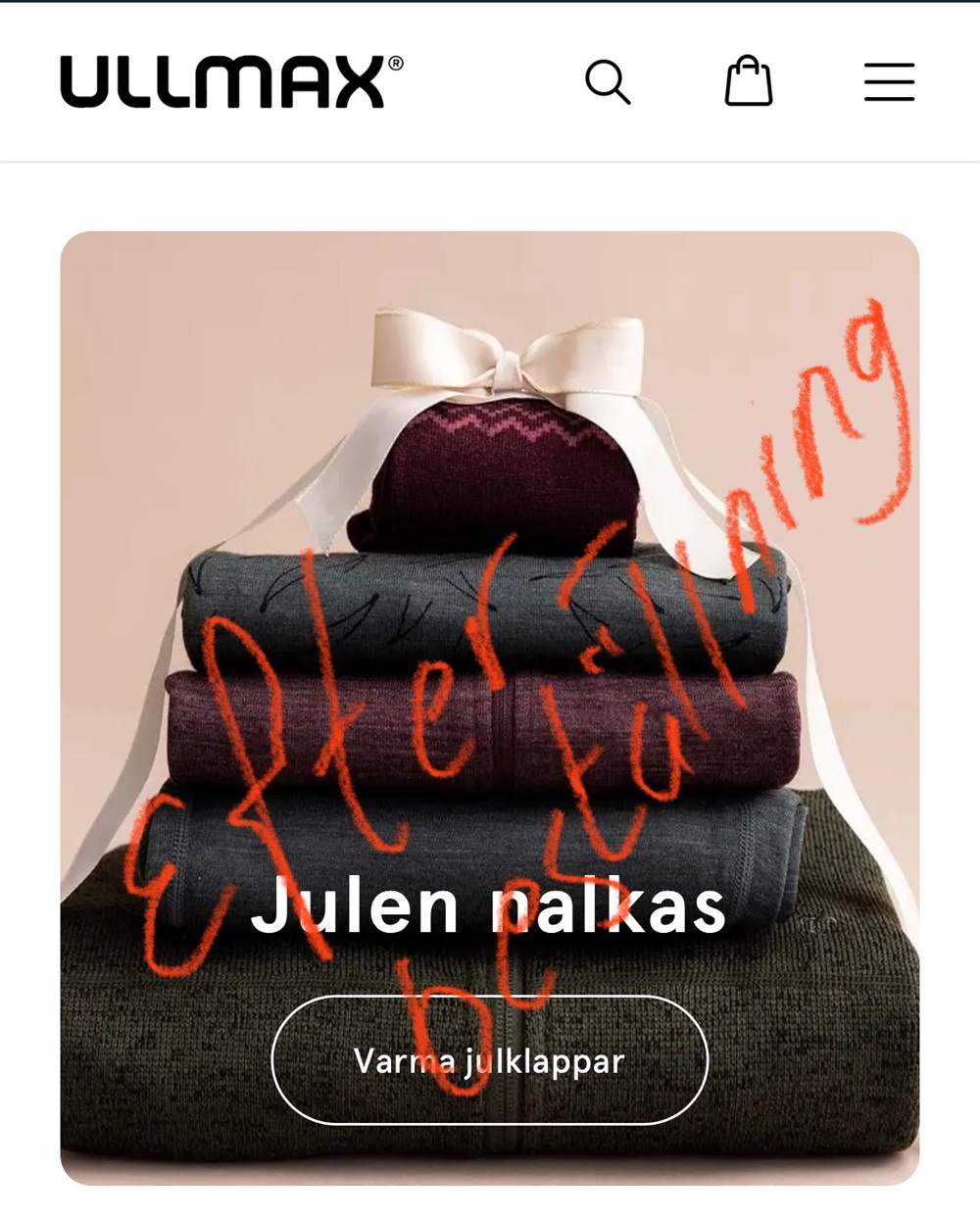The width and height of the screenshot is (980, 1221).
Task: Open the hamburger menu
Action: 889,82
